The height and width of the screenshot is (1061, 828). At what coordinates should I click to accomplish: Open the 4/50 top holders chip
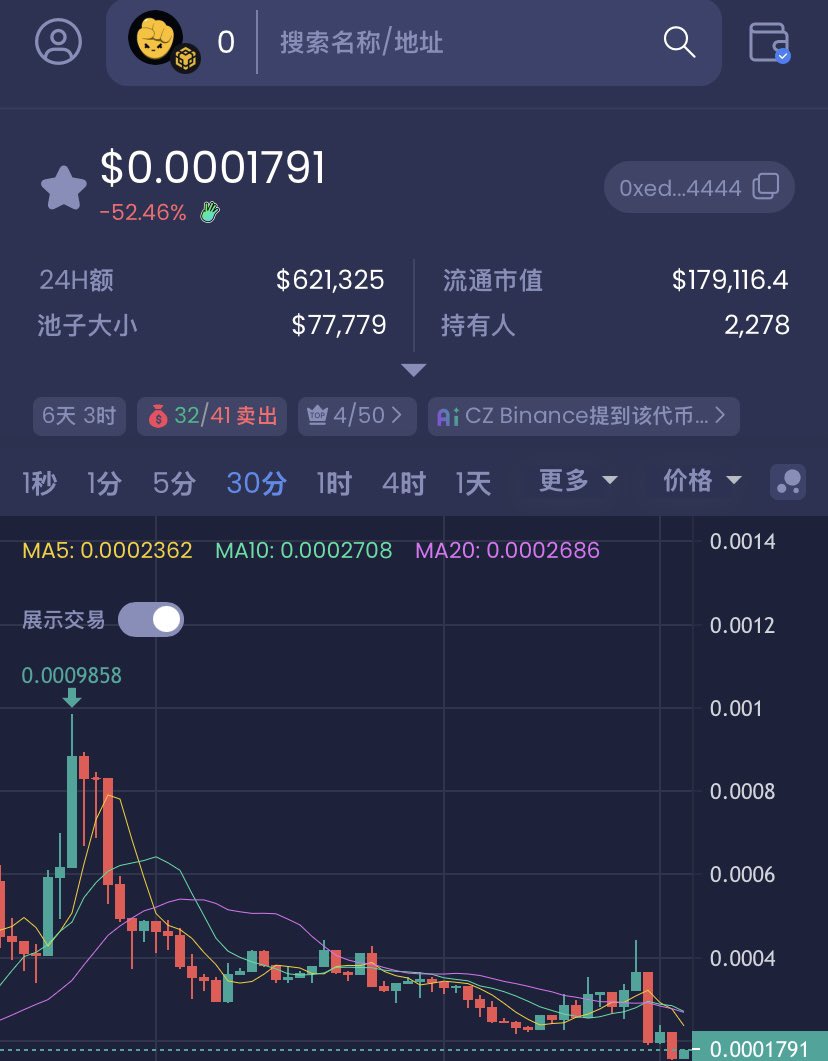[357, 416]
